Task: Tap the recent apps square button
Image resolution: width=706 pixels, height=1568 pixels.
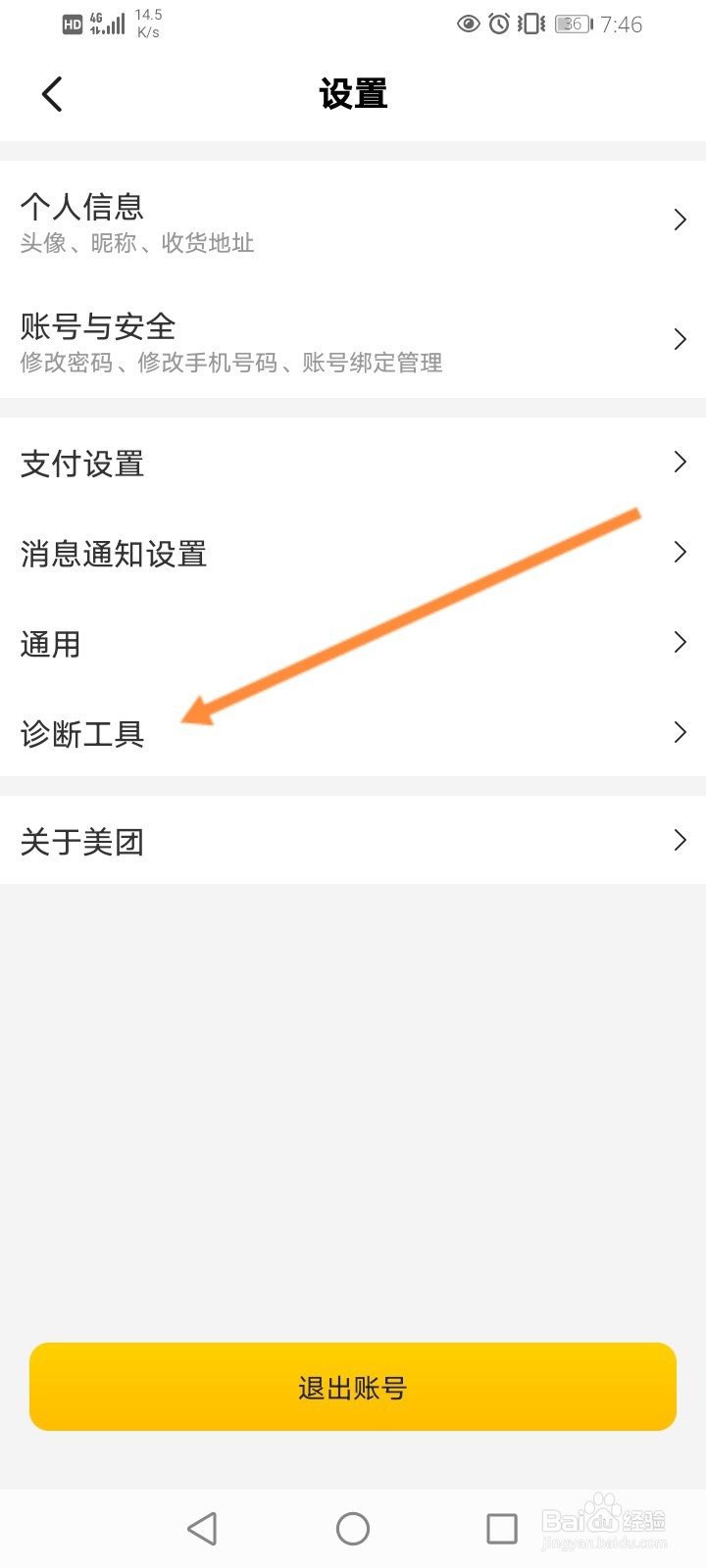Action: (x=502, y=1527)
